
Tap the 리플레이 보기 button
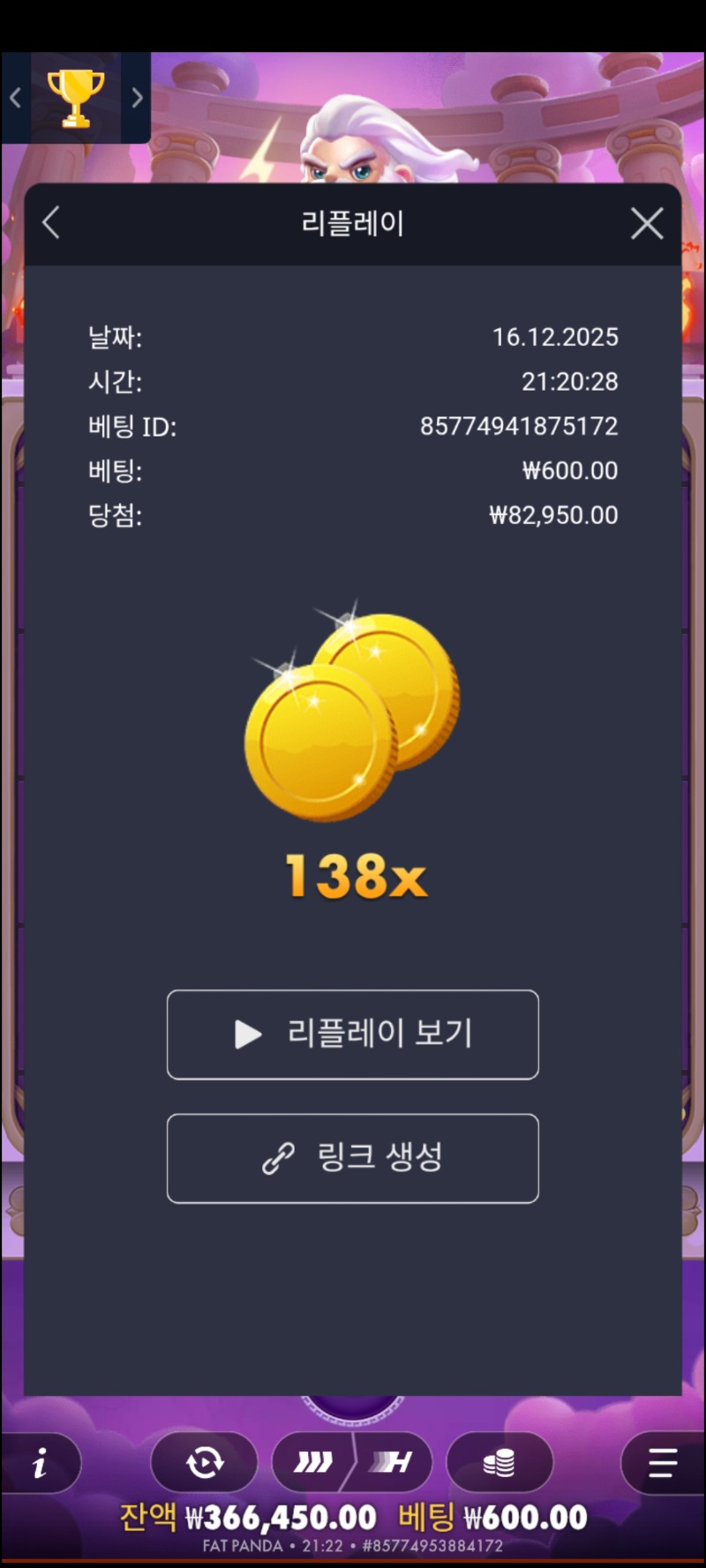coord(353,1034)
